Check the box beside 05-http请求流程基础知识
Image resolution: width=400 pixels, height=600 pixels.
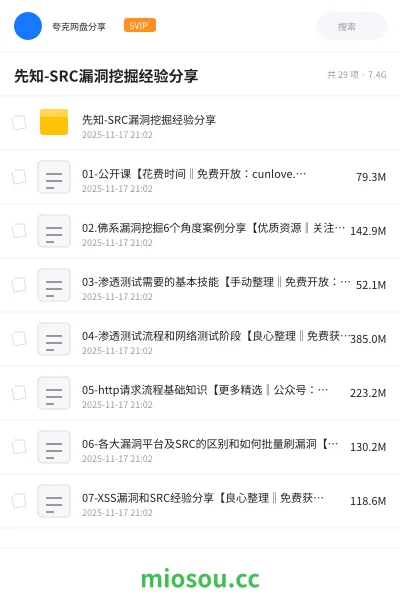19,393
